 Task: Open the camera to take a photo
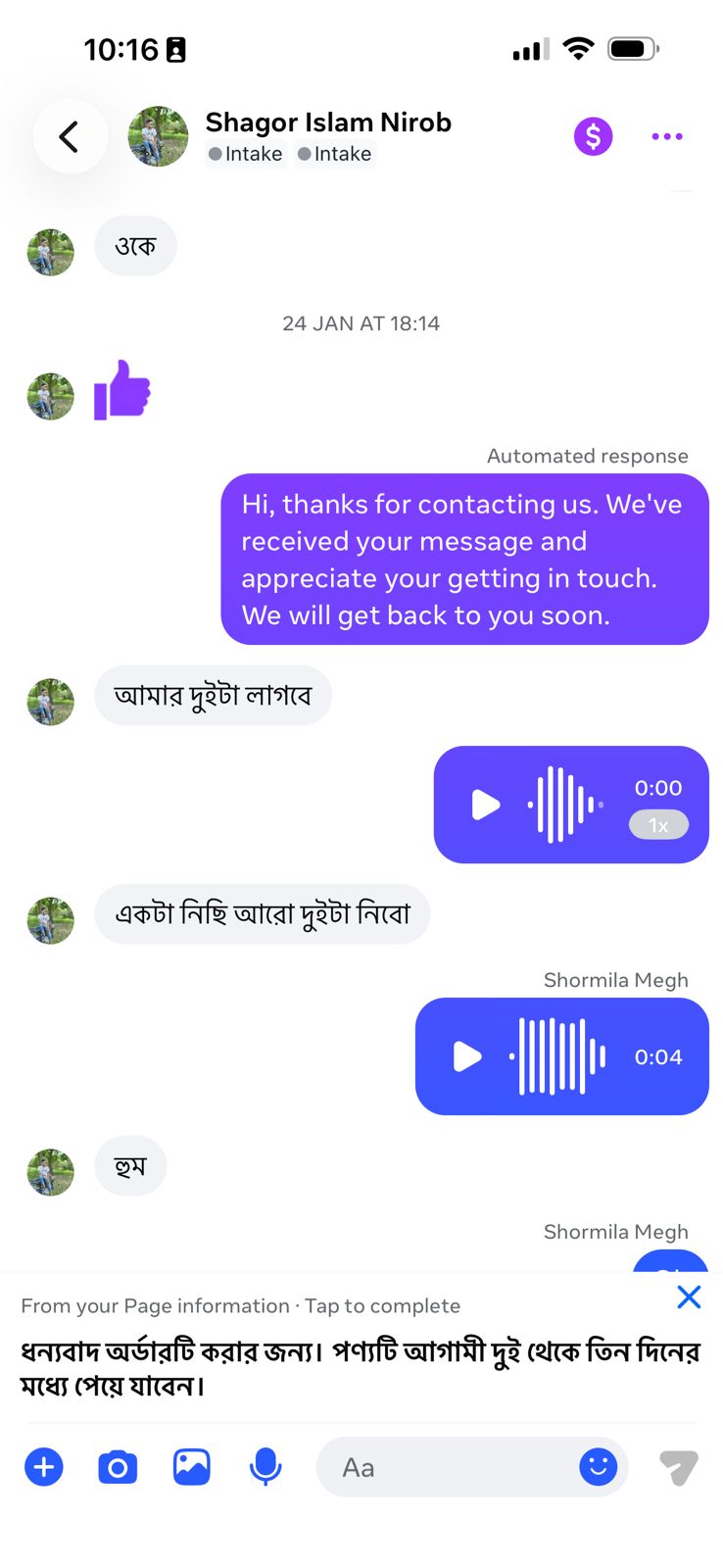(x=118, y=1467)
